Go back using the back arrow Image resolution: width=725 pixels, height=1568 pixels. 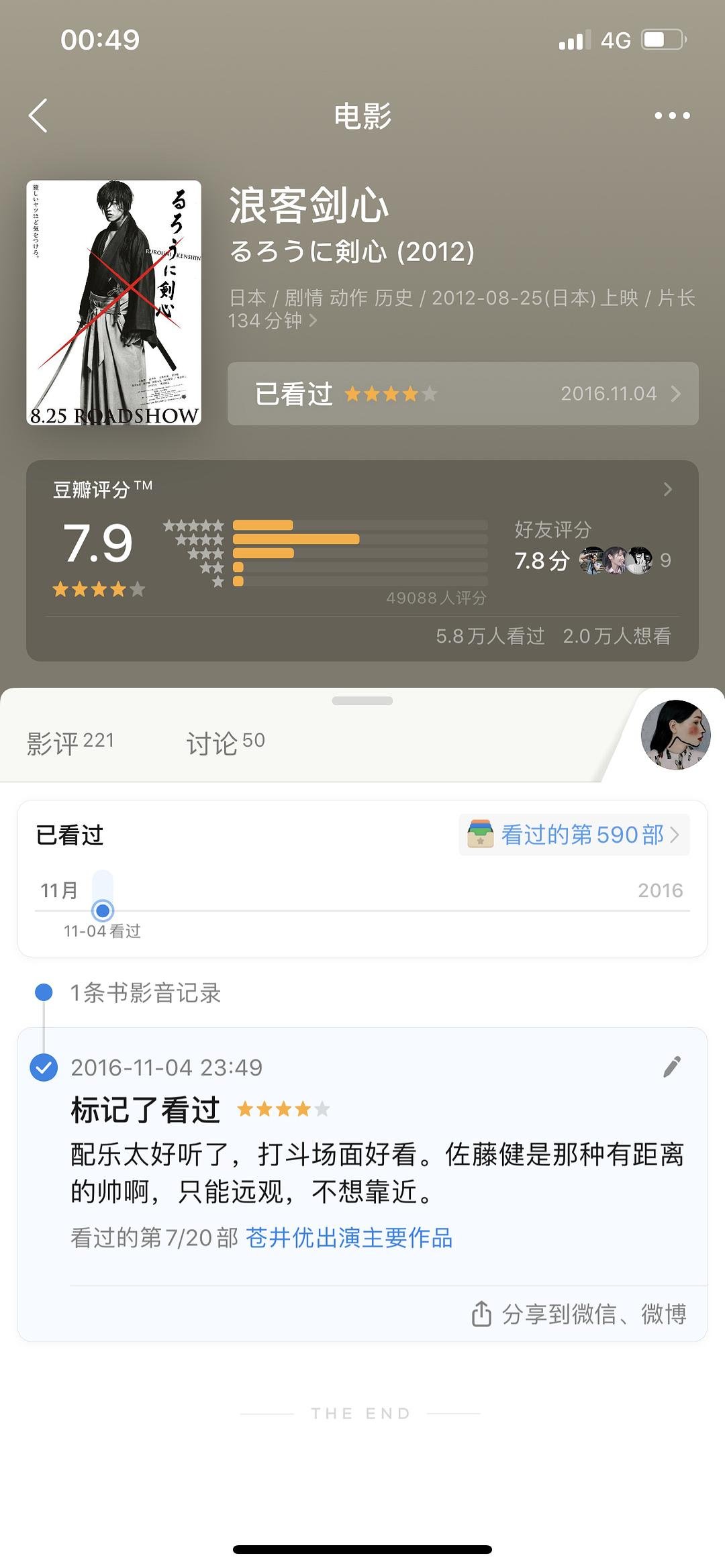coord(38,115)
